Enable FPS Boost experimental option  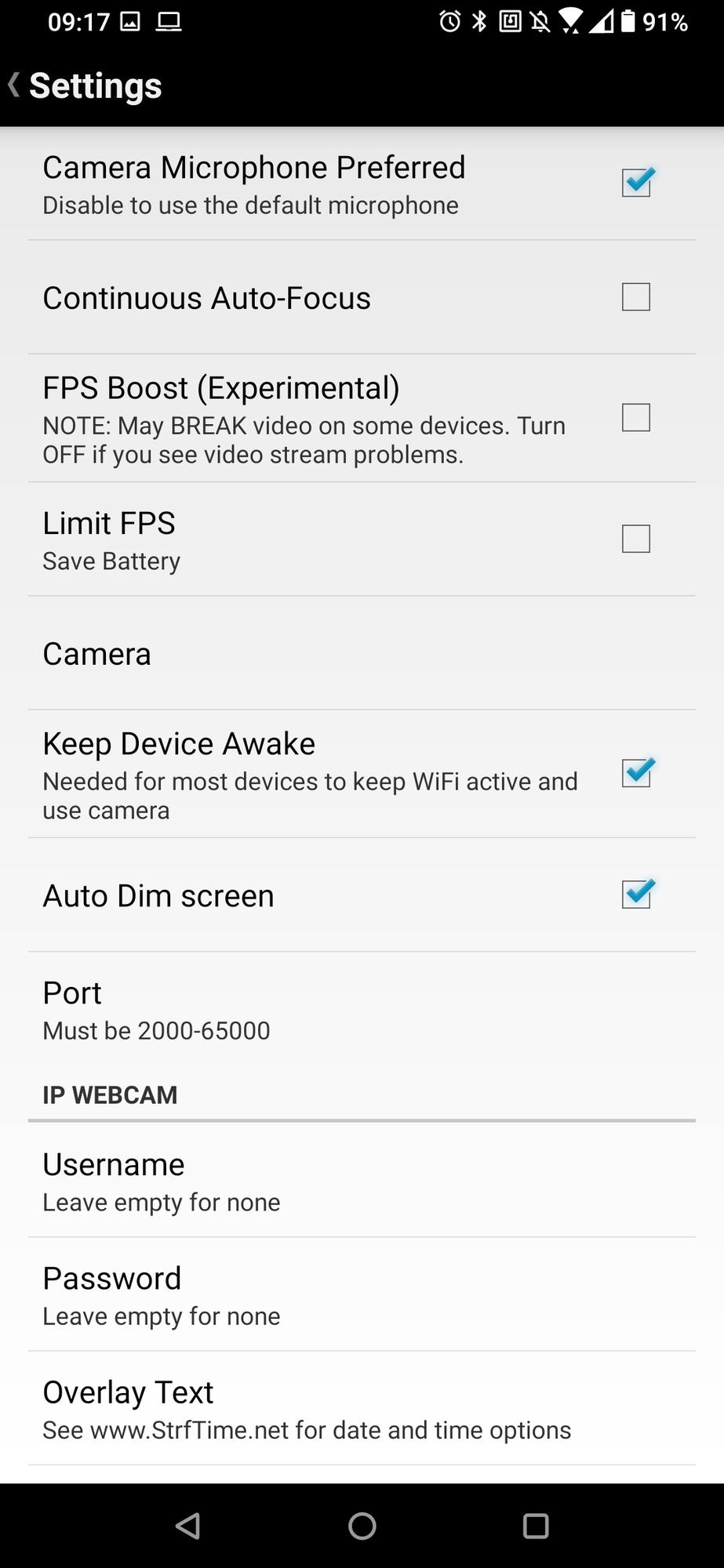pos(636,418)
